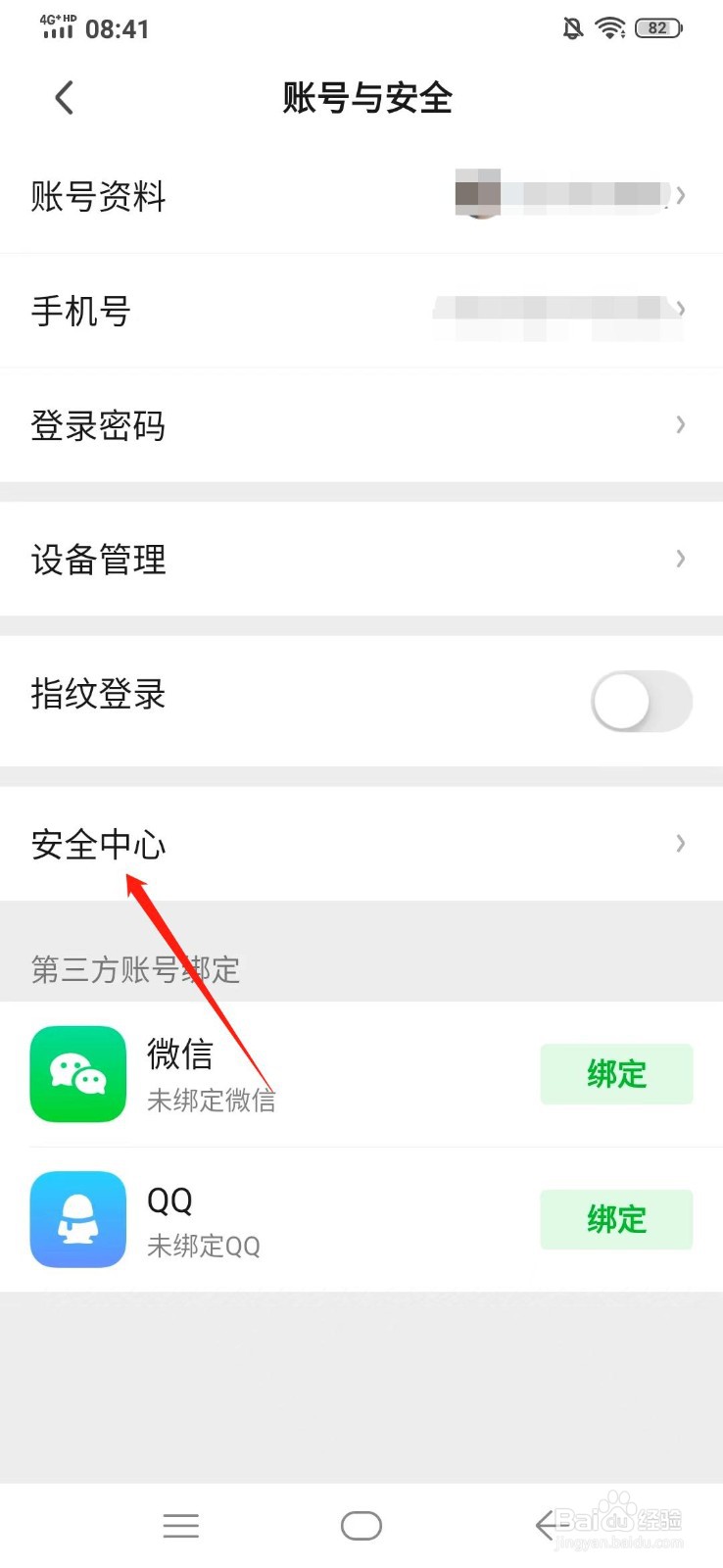Image resolution: width=723 pixels, height=1568 pixels.
Task: Tap the recent apps navigation icon
Action: coord(180,1525)
